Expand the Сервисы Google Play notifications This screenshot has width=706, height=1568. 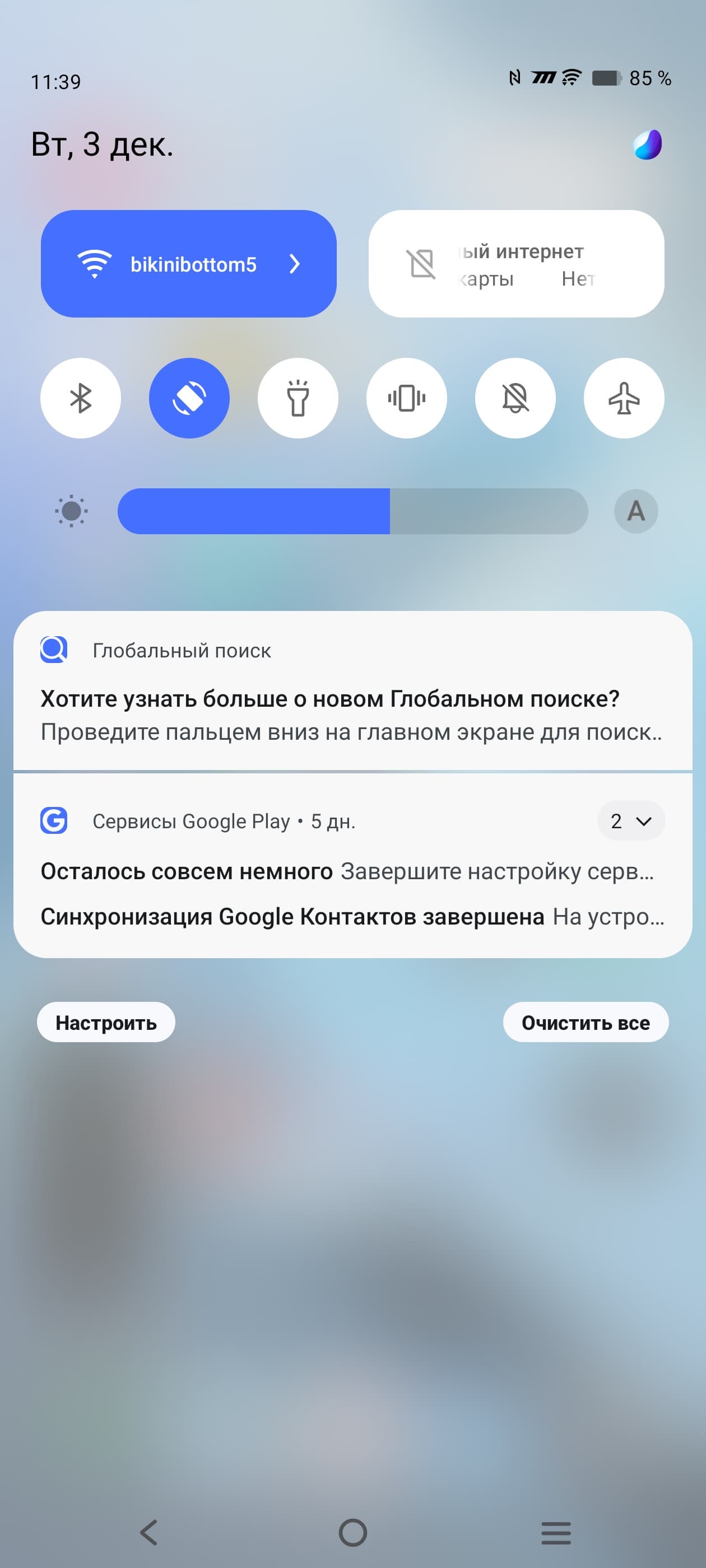(x=630, y=821)
